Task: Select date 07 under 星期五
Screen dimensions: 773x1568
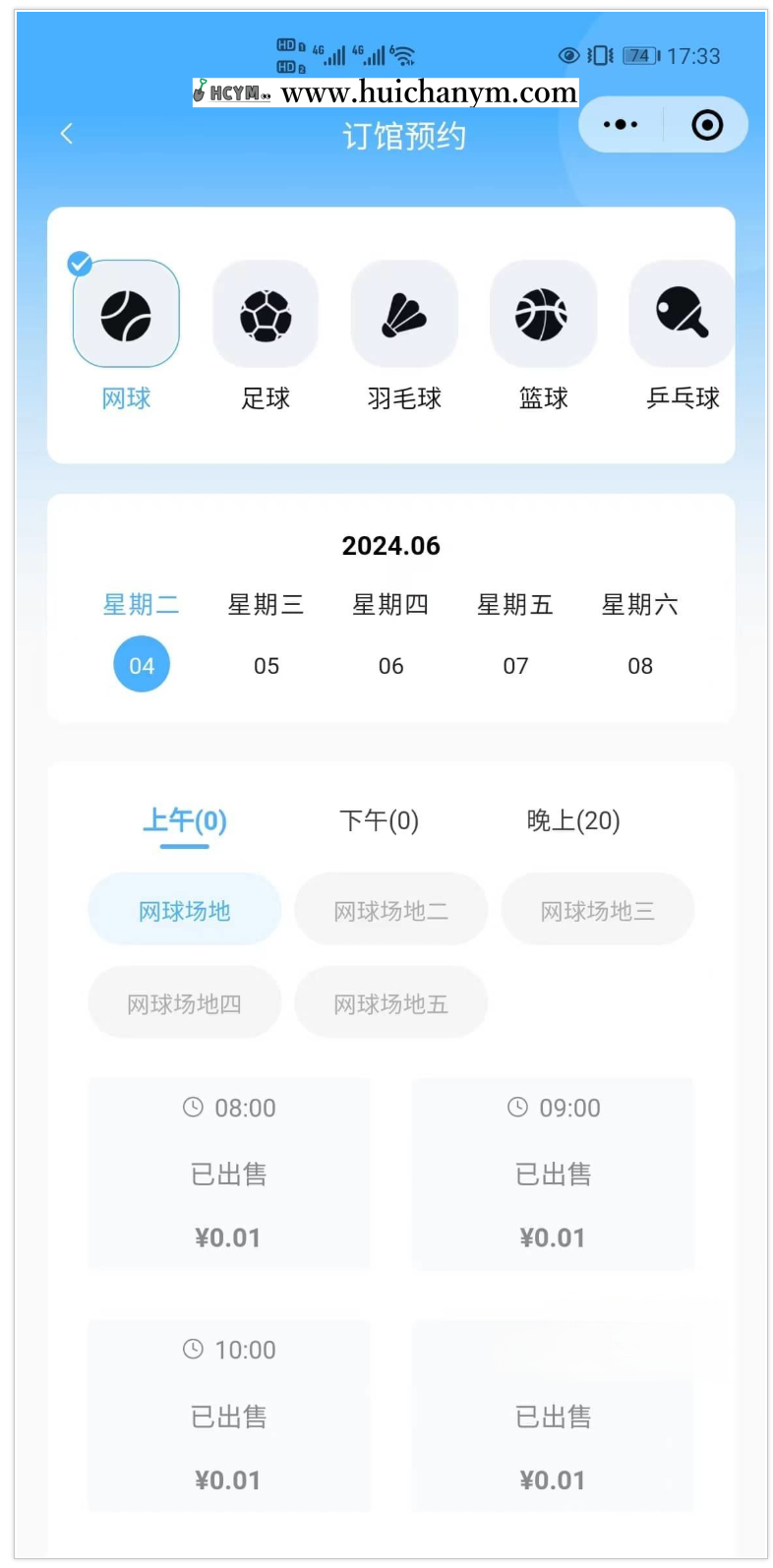Action: pos(515,665)
